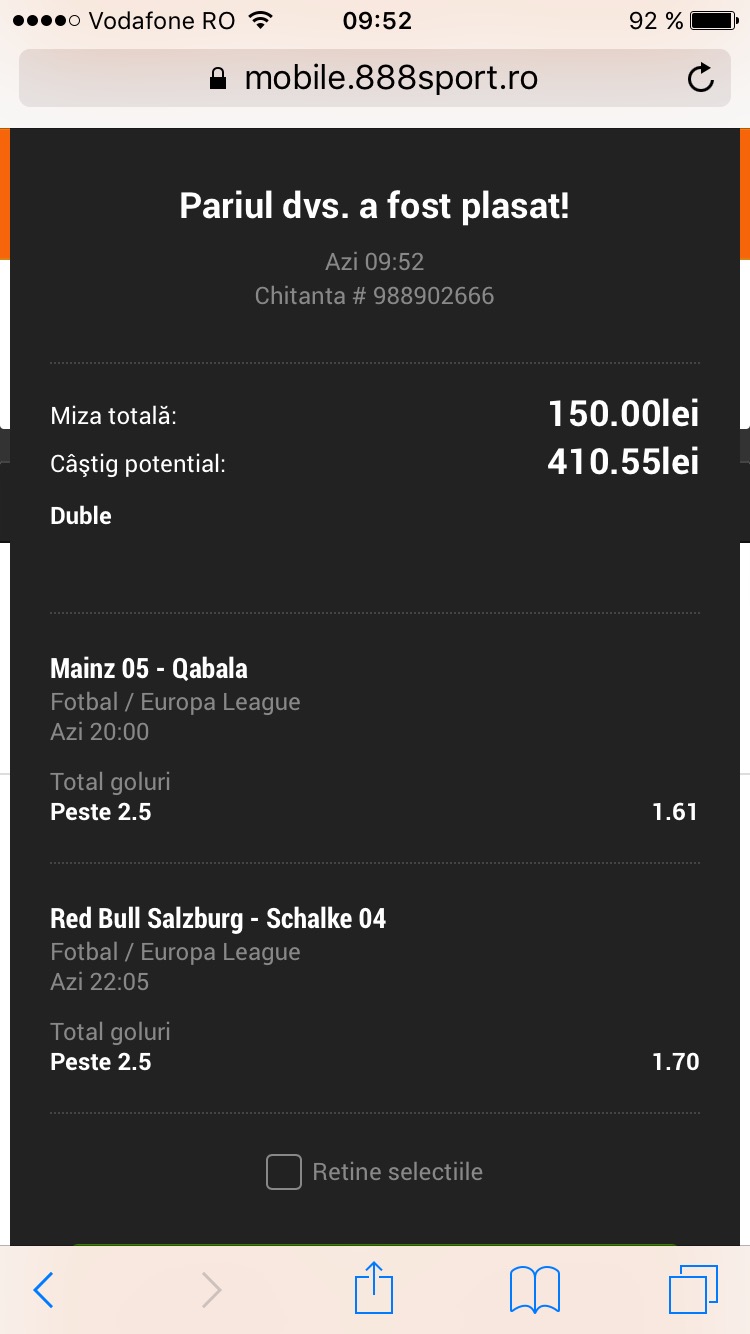Check the Retine selectiile checkbox
Image resolution: width=750 pixels, height=1334 pixels.
point(284,1172)
